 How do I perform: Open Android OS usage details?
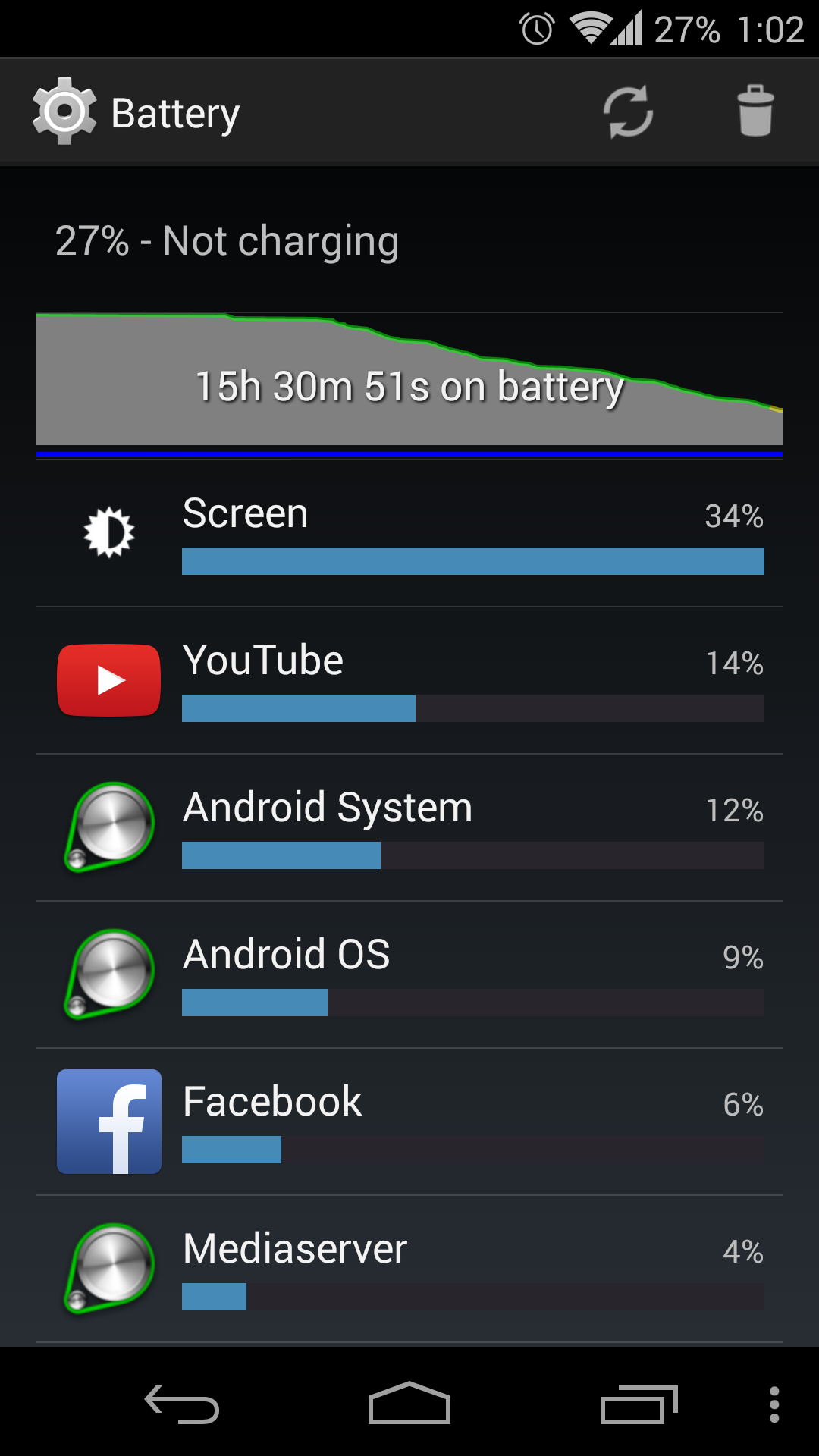(x=409, y=974)
